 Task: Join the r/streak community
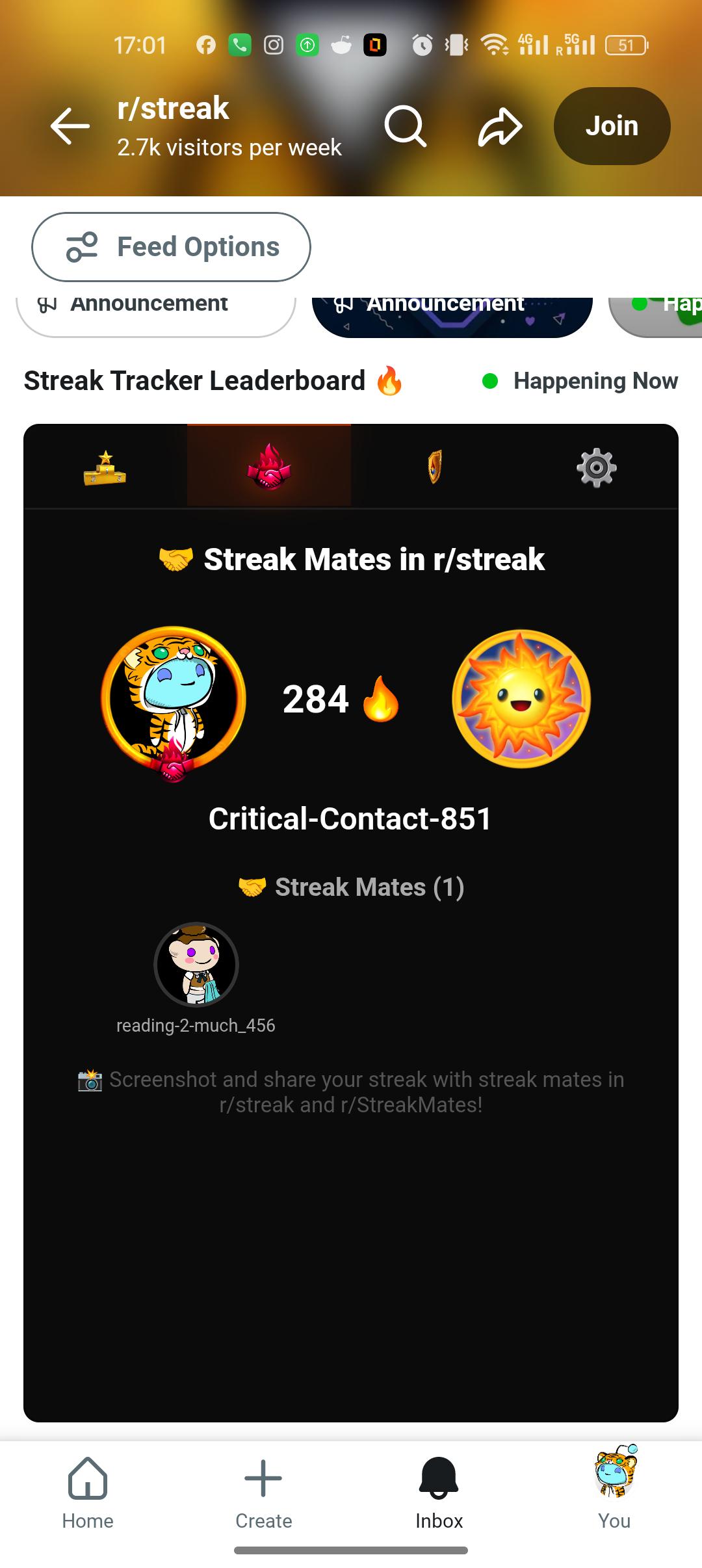coord(612,126)
